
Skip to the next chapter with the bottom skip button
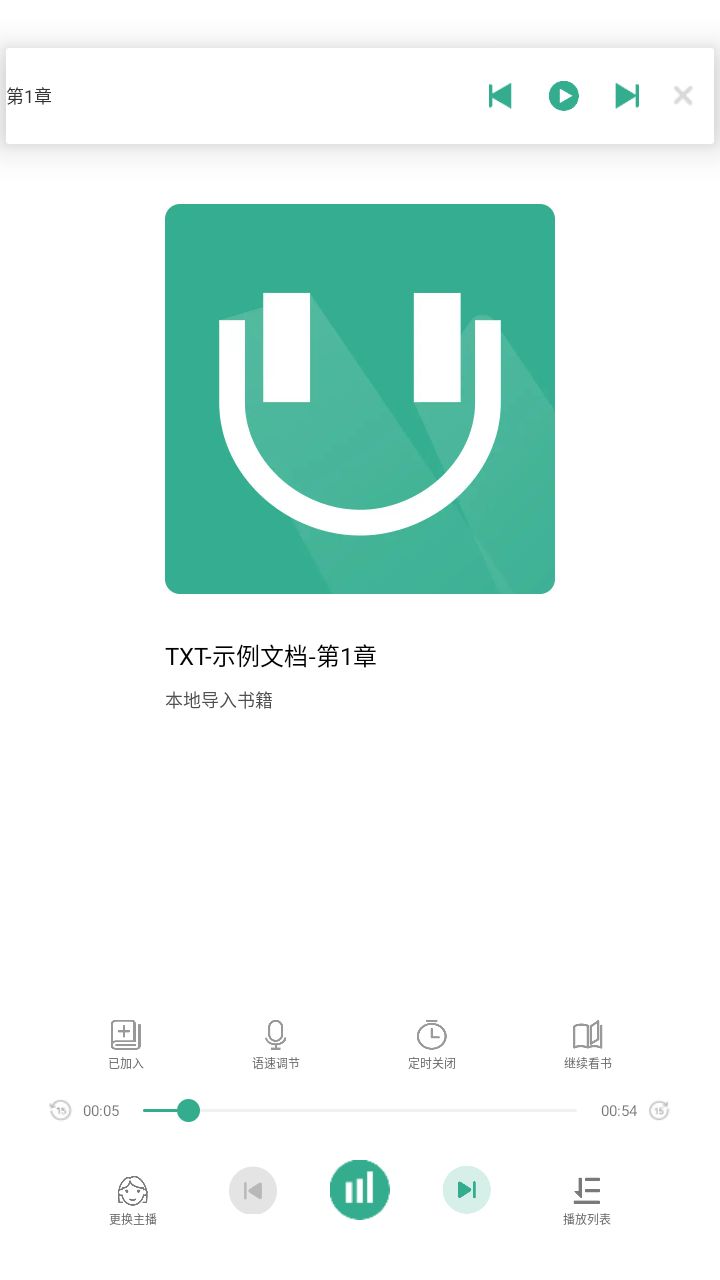(466, 1190)
